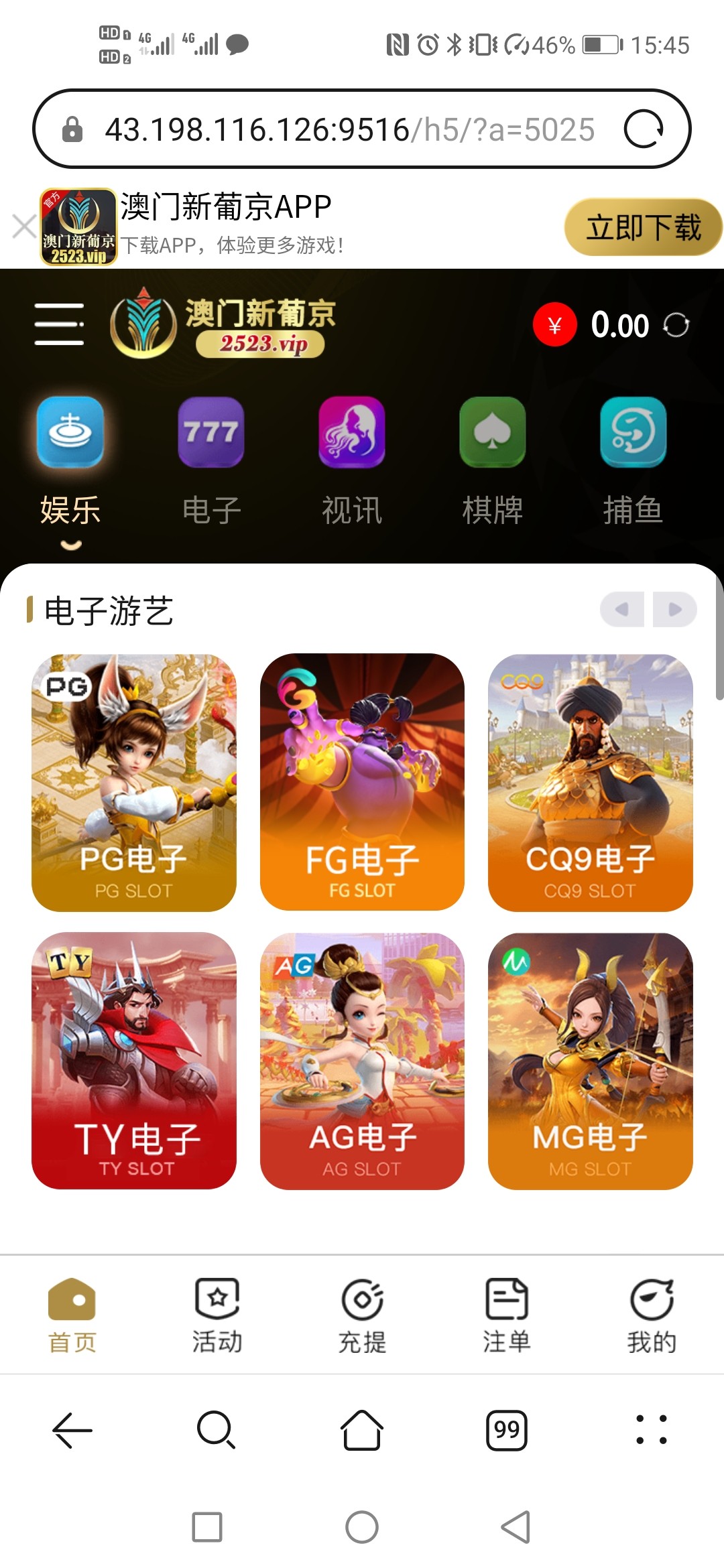Screen dimensions: 724x1568
Task: Open the MG电子 slot tile
Action: [x=590, y=1061]
